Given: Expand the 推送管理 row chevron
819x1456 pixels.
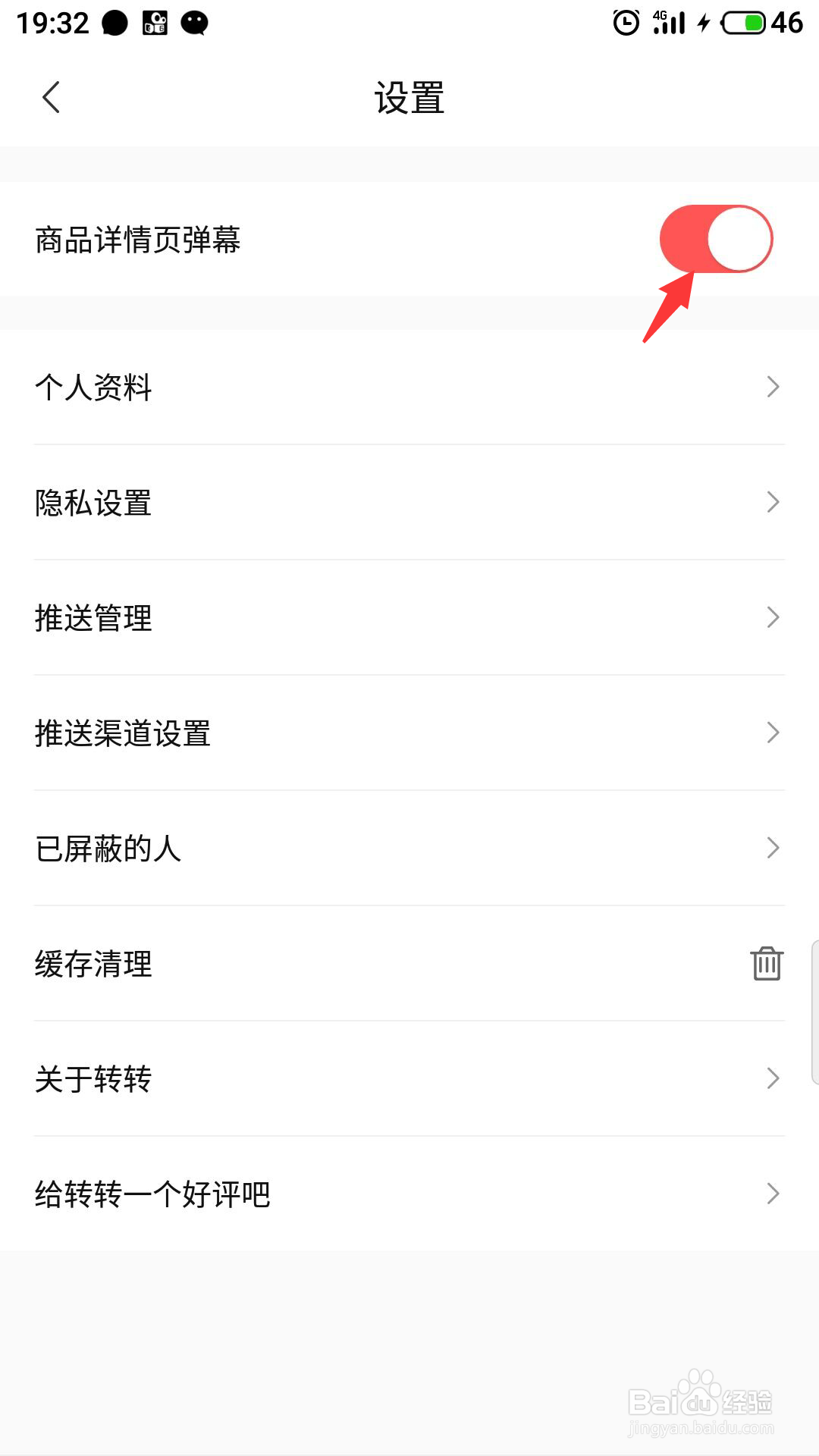Looking at the screenshot, I should pyautogui.click(x=772, y=617).
